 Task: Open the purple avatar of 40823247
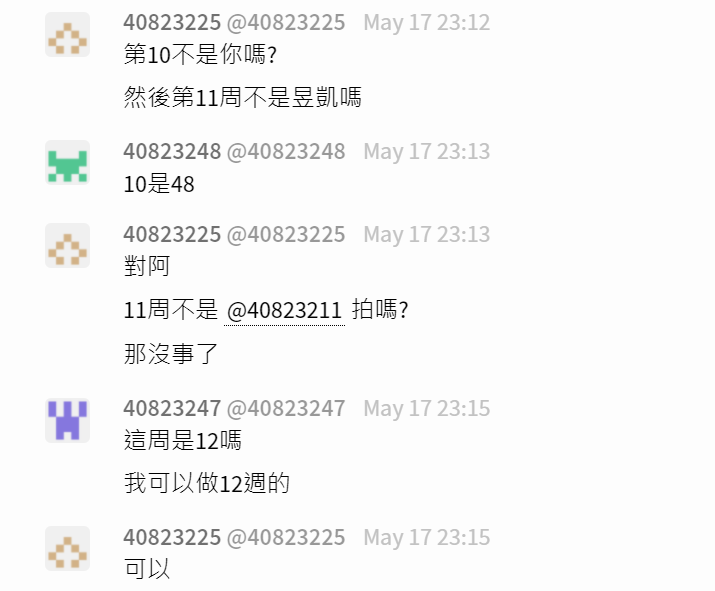pos(68,420)
